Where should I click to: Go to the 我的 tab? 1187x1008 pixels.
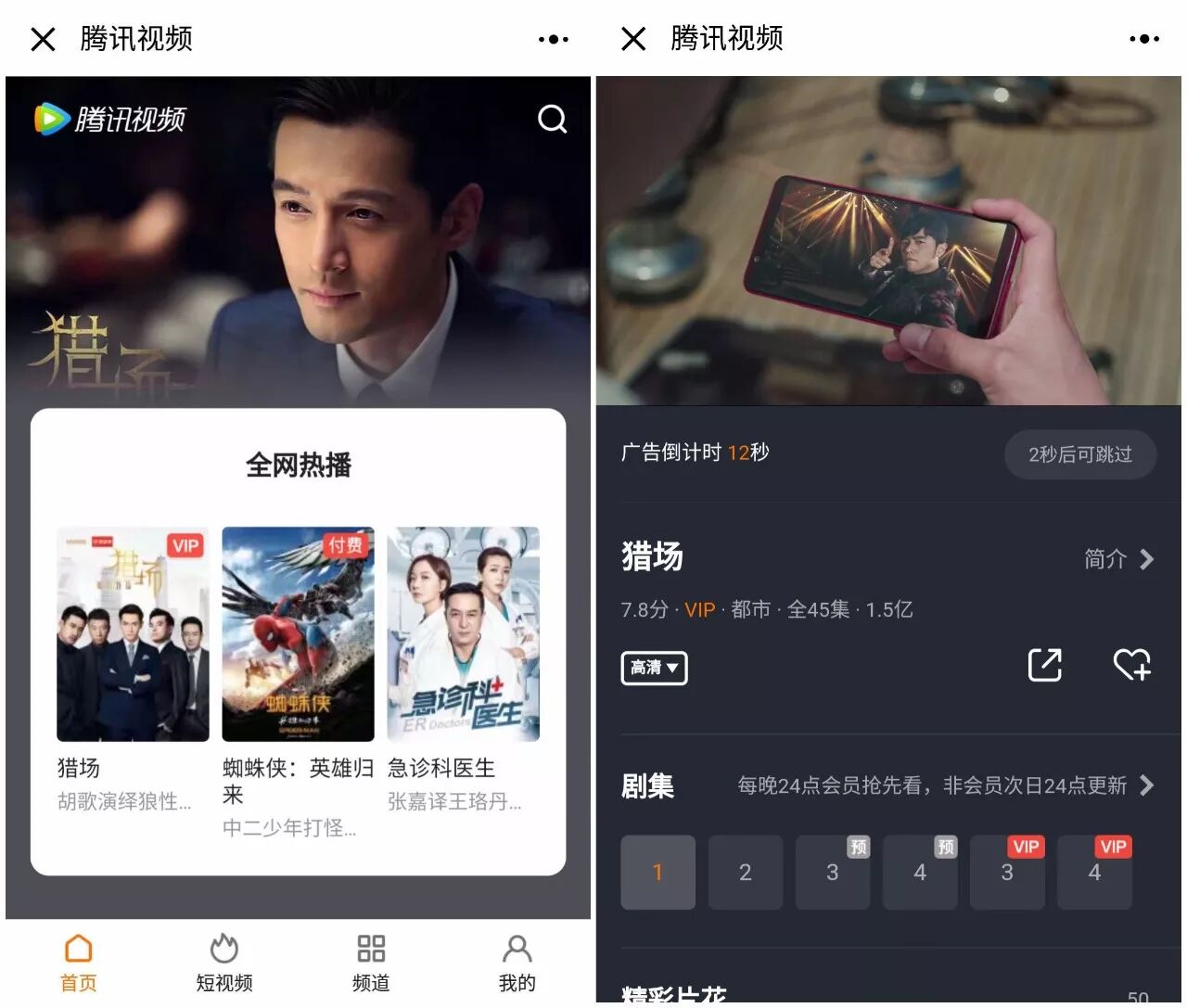tap(517, 963)
